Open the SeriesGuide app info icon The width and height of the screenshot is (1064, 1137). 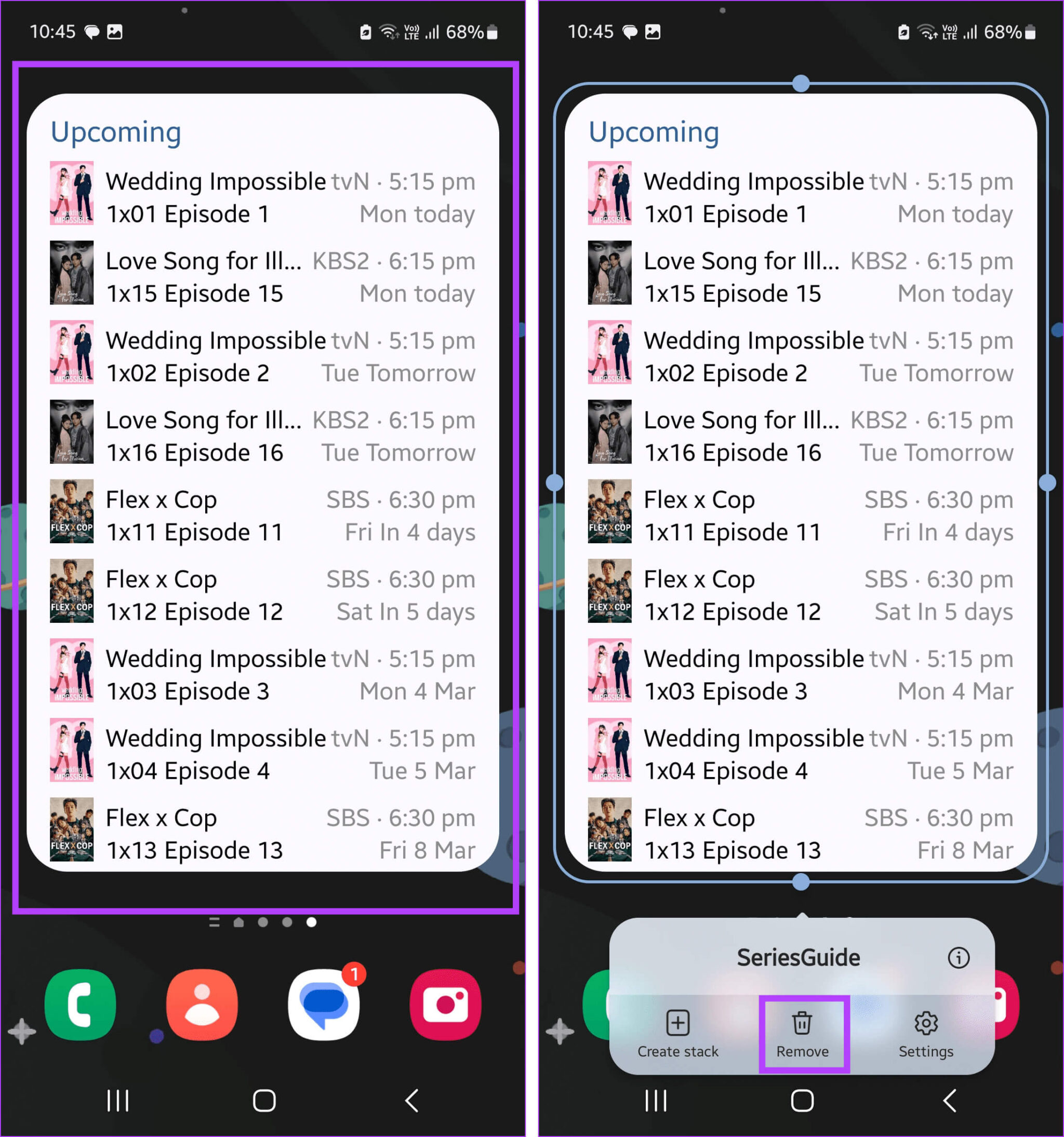958,957
